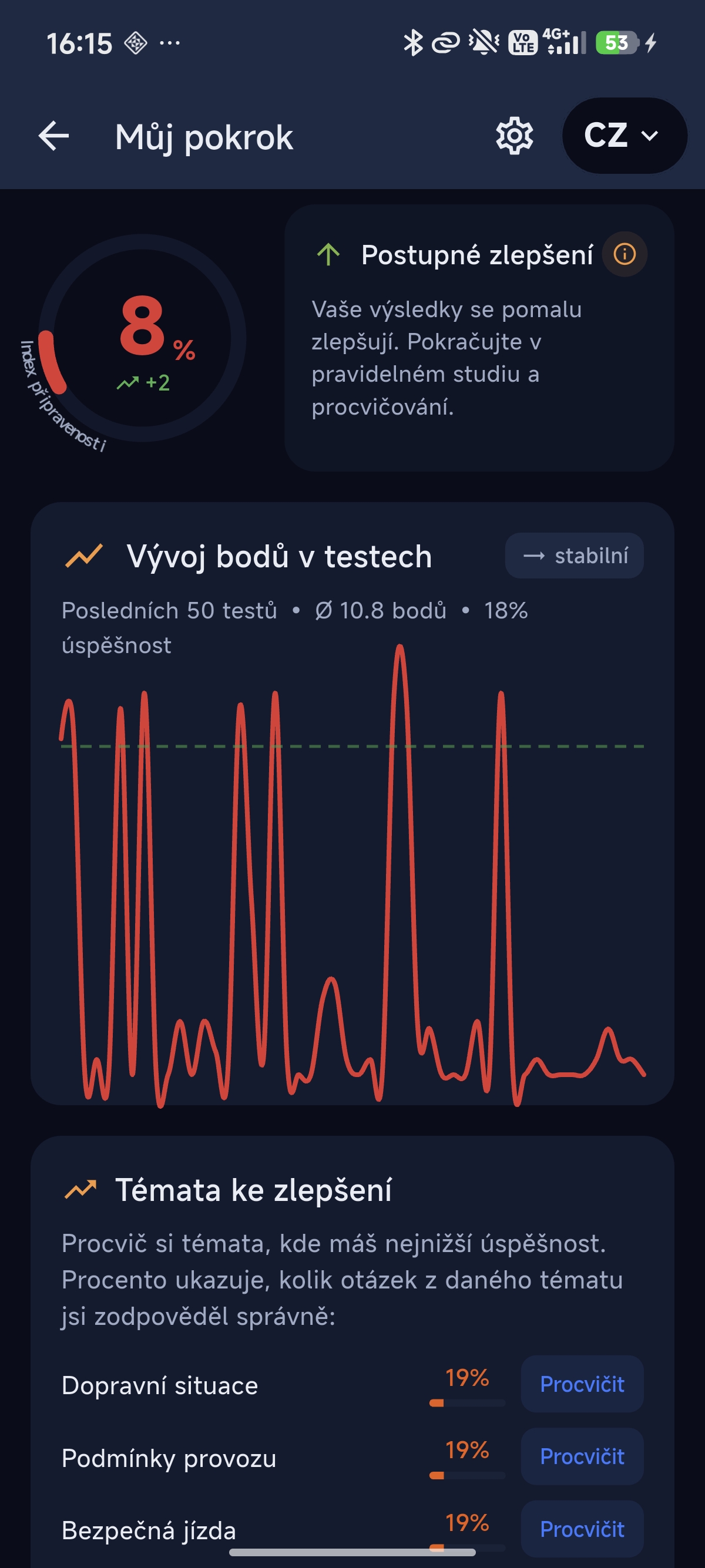
Task: Click Procvičit next to Dopravní situace
Action: 582,1384
